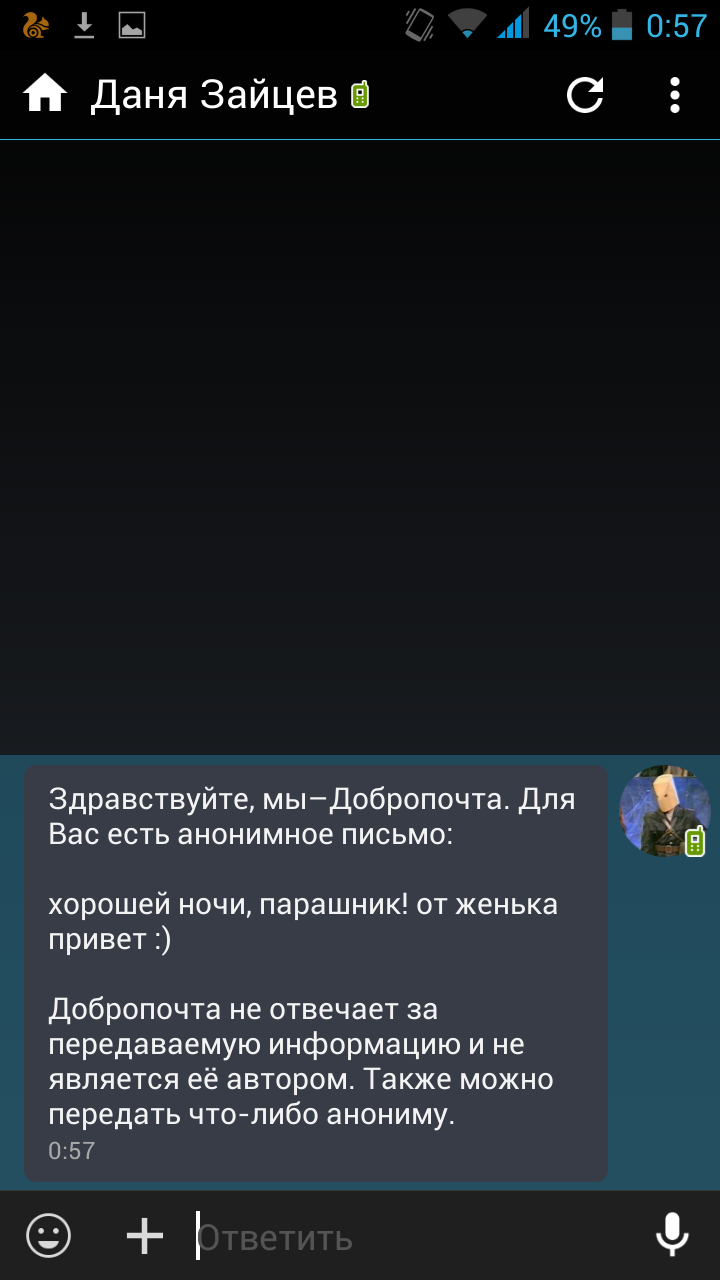This screenshot has height=1280, width=720.
Task: Add an attachment with the plus icon
Action: point(145,1236)
